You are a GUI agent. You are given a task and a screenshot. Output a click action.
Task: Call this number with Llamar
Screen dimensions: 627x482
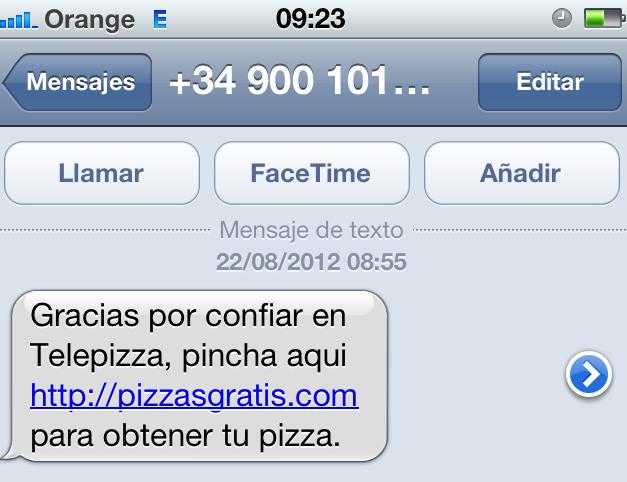point(101,172)
